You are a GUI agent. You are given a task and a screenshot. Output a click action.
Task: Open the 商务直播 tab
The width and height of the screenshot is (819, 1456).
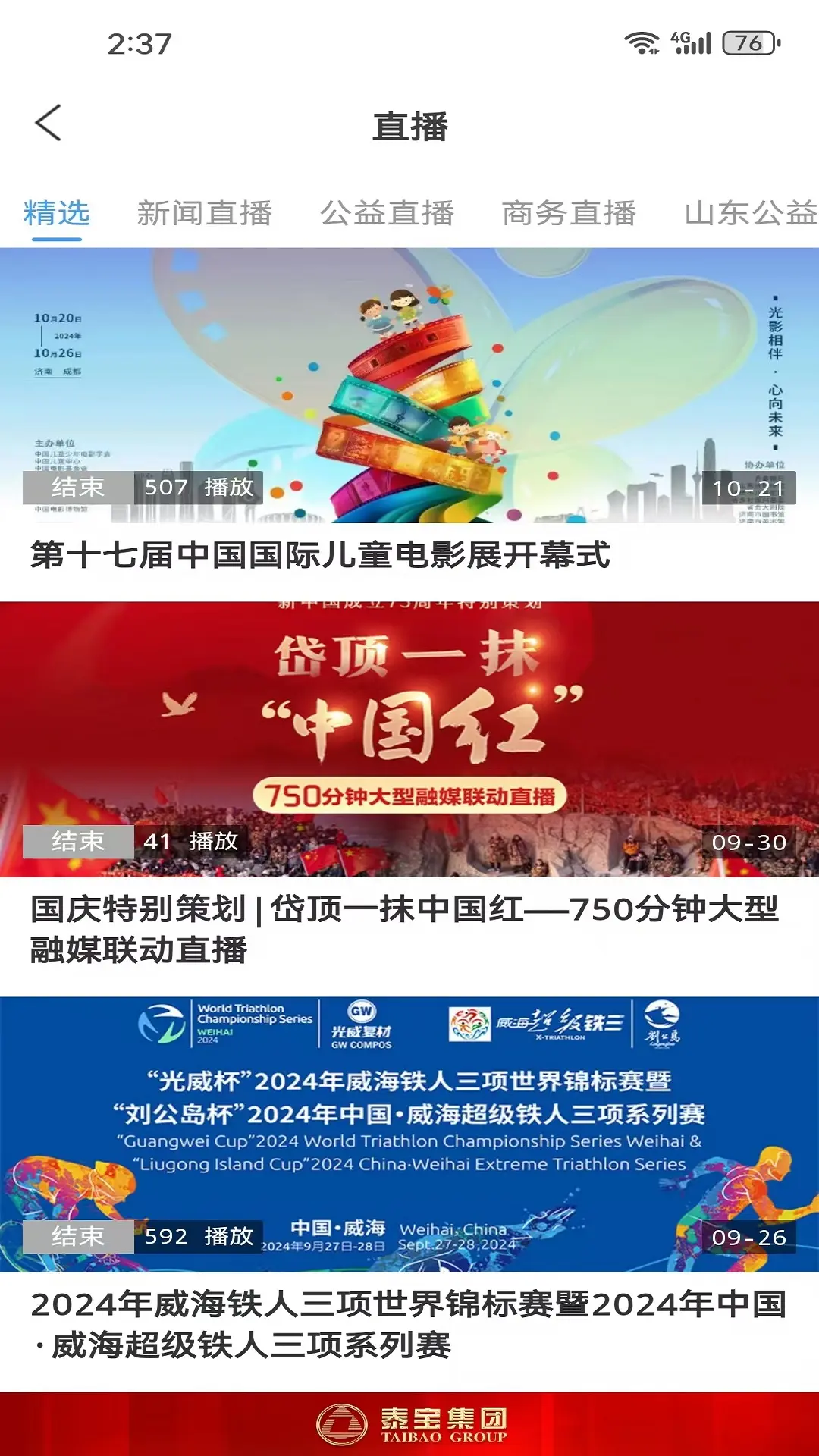pyautogui.click(x=569, y=213)
